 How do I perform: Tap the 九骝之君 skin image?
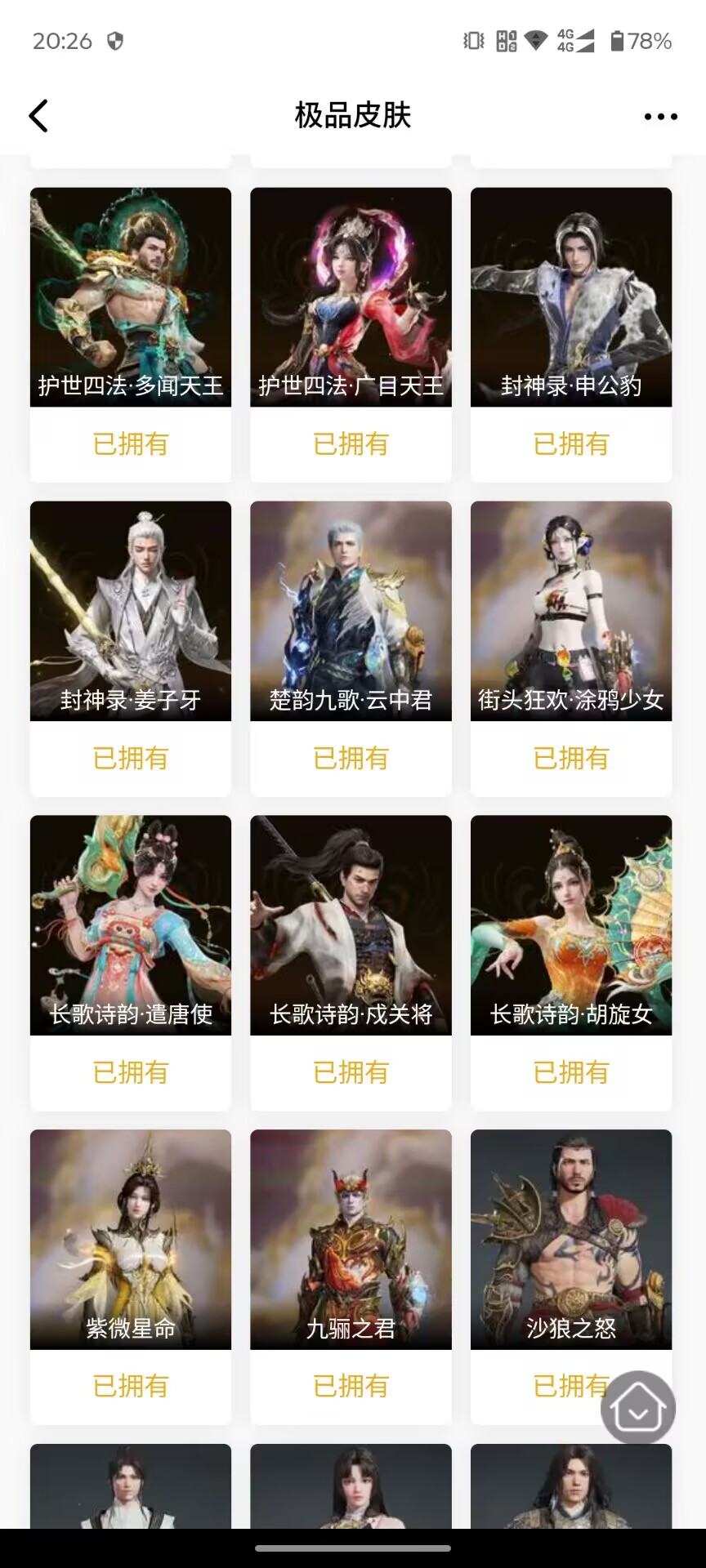tap(350, 1238)
